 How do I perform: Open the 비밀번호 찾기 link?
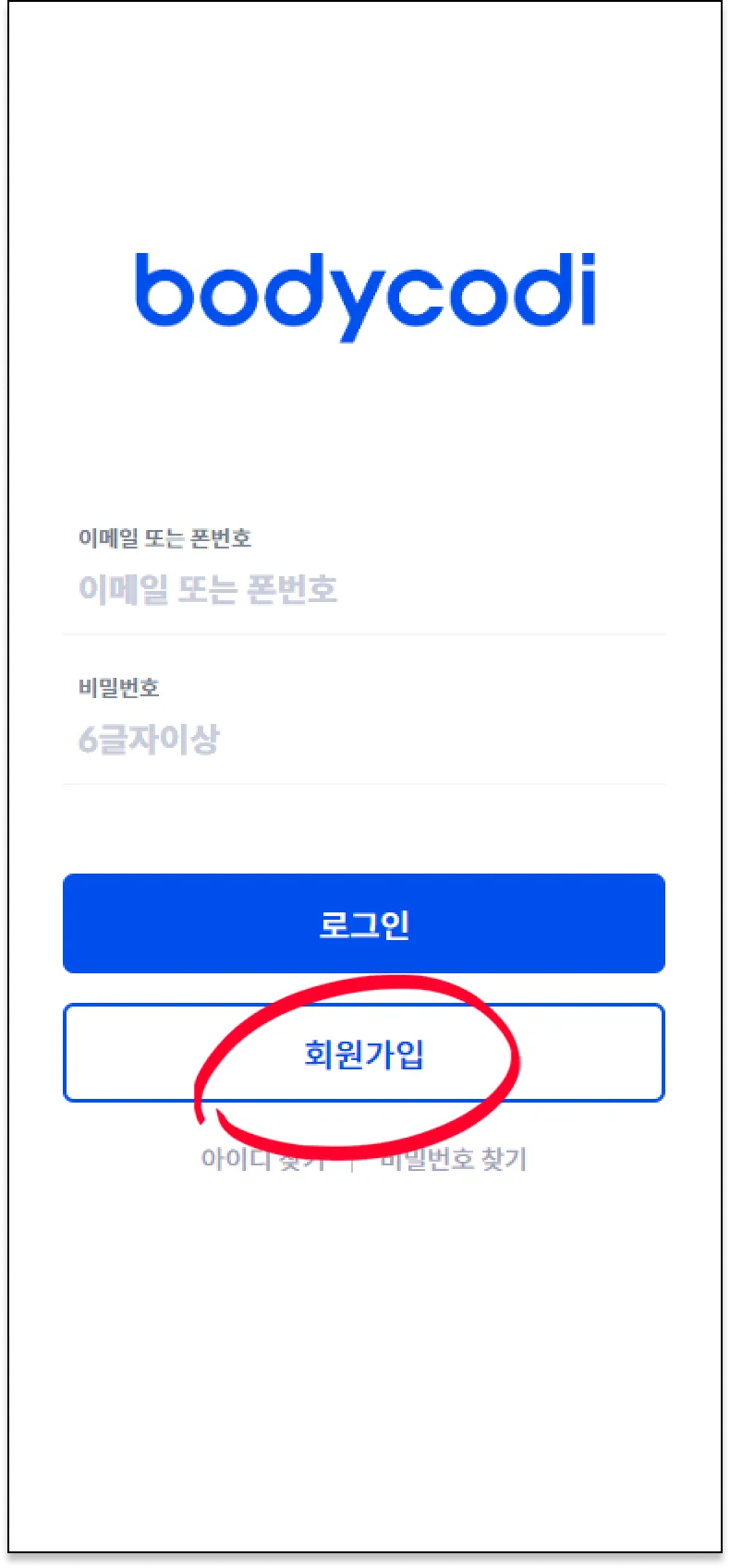click(453, 1158)
